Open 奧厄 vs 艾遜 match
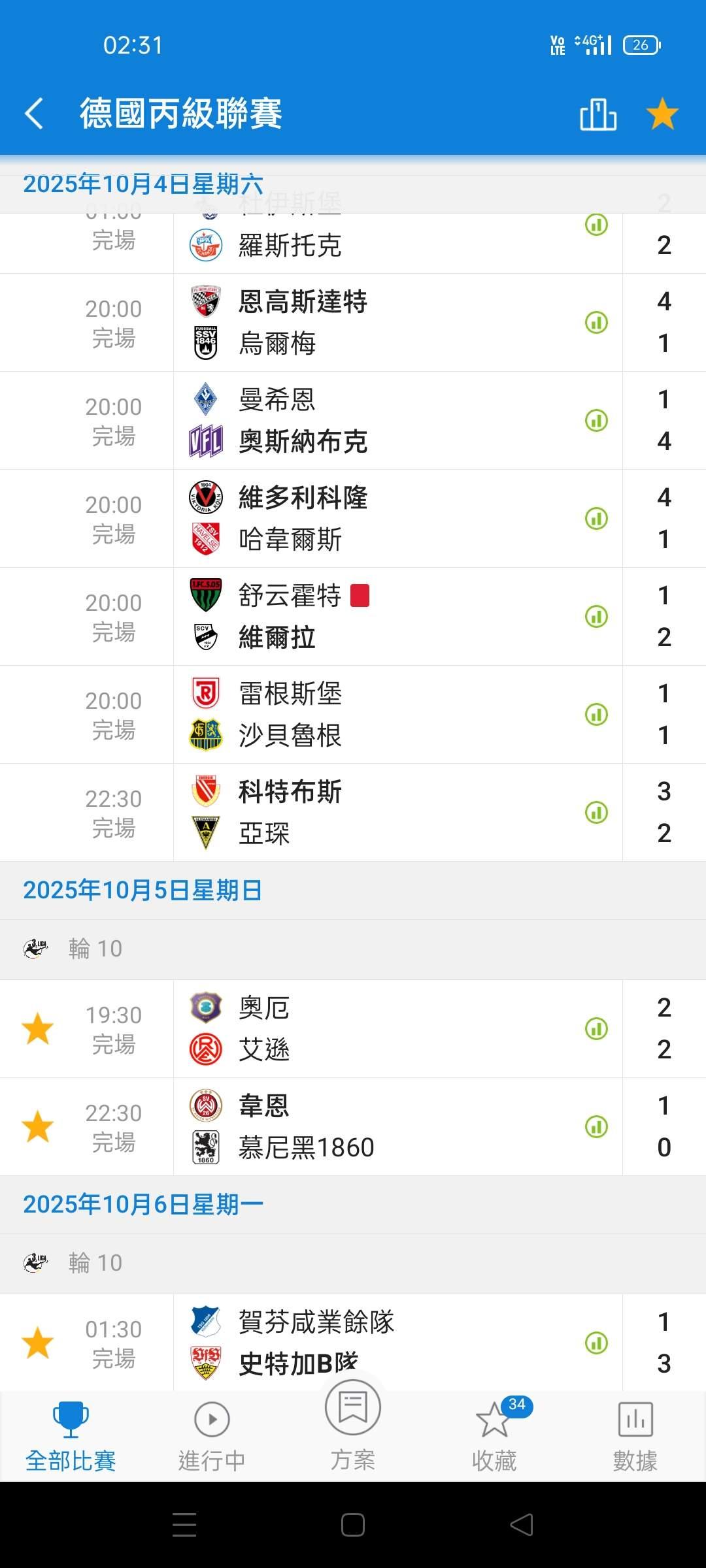The image size is (706, 1568). pos(392,1028)
